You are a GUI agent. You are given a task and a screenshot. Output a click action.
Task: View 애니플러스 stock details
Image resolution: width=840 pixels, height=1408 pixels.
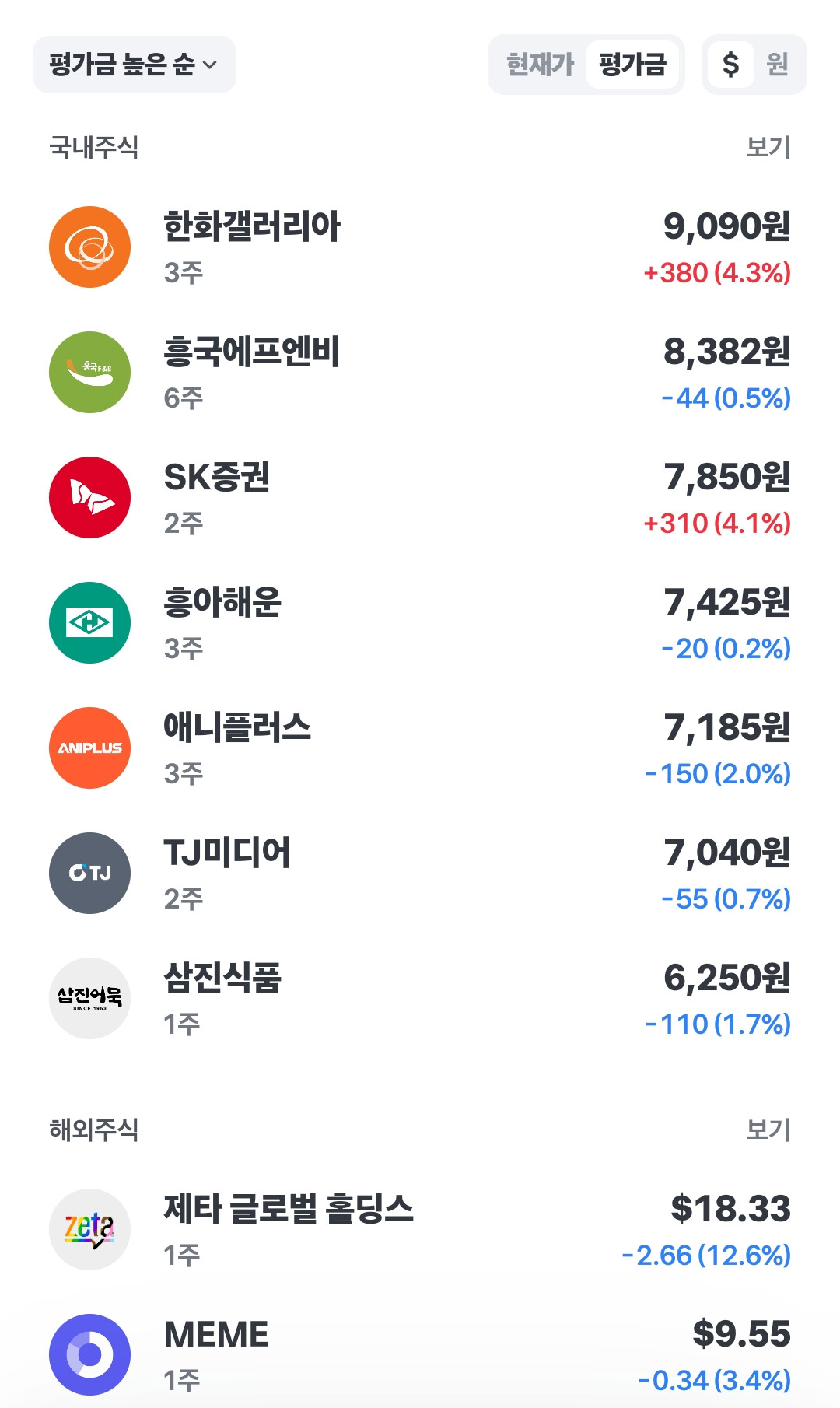pyautogui.click(x=420, y=748)
